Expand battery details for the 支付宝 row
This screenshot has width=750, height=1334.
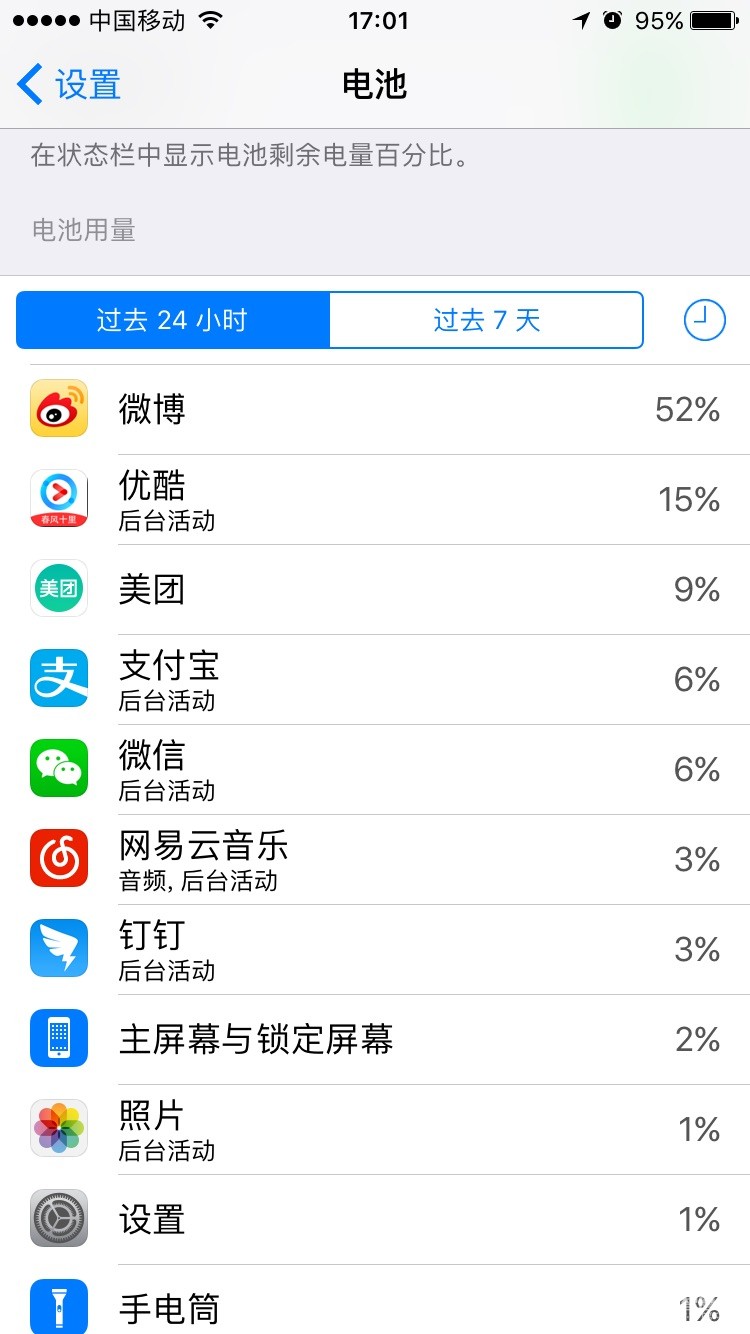pos(375,678)
